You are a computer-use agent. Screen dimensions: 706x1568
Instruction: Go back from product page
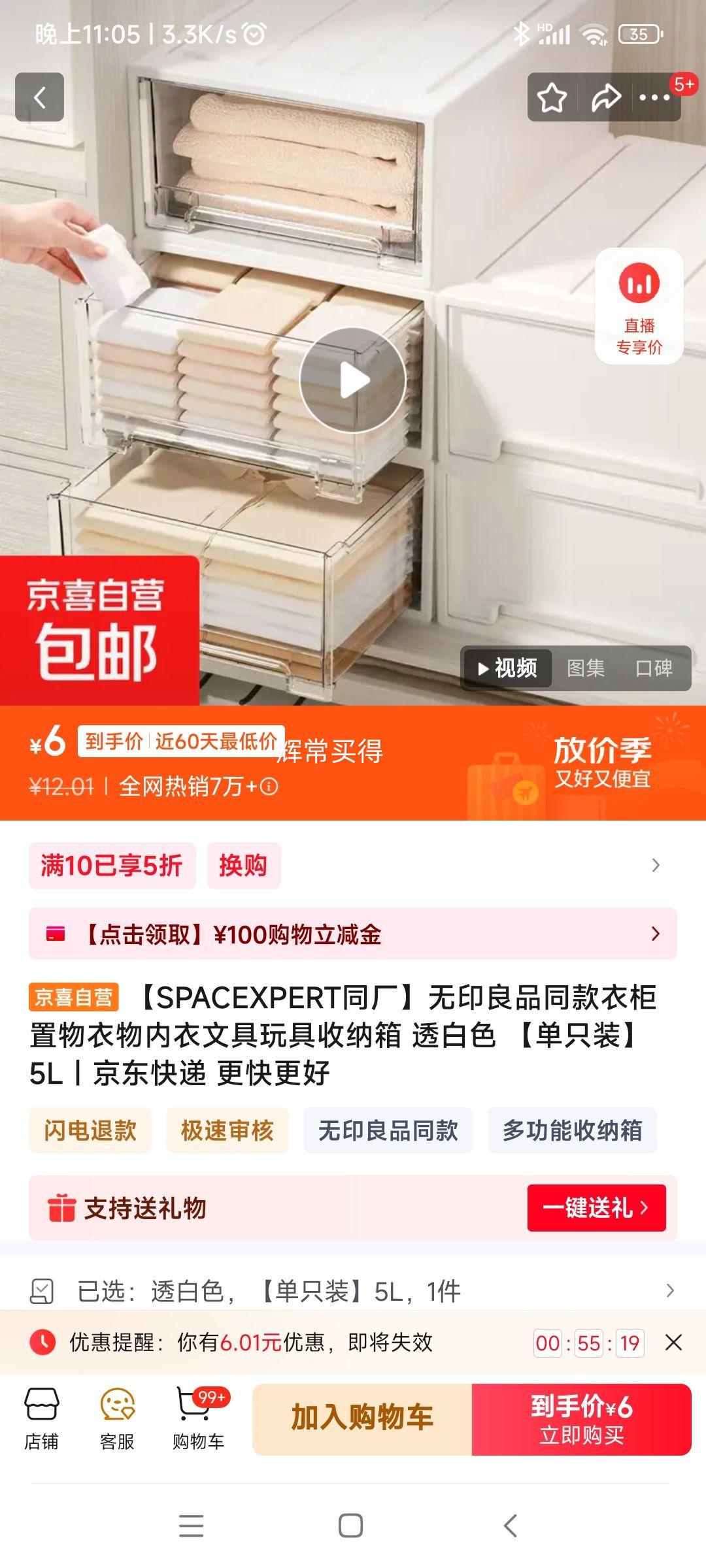(x=40, y=97)
